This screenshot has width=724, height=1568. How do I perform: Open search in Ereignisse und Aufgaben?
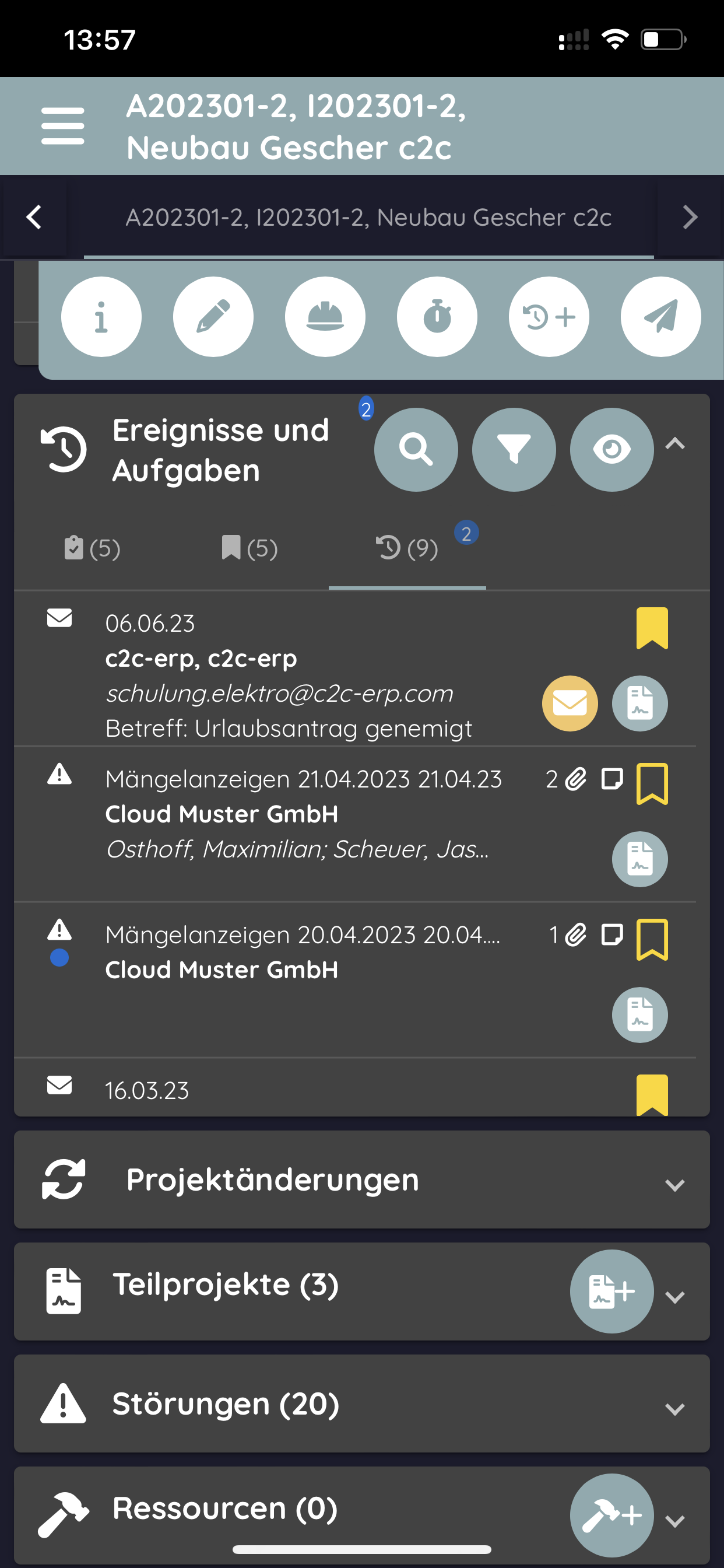[x=416, y=449]
